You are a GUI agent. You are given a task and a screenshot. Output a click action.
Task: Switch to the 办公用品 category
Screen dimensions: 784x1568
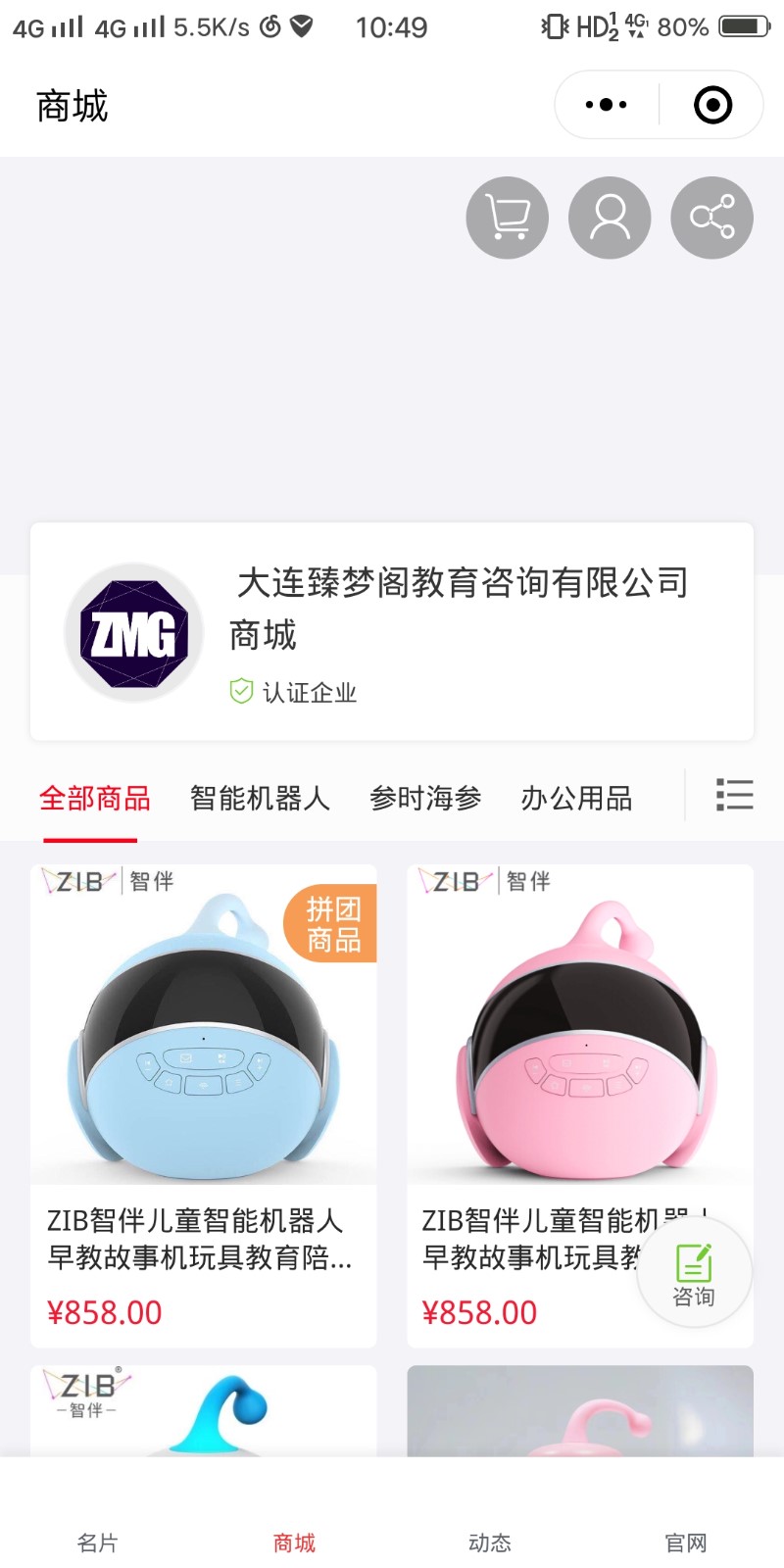576,798
